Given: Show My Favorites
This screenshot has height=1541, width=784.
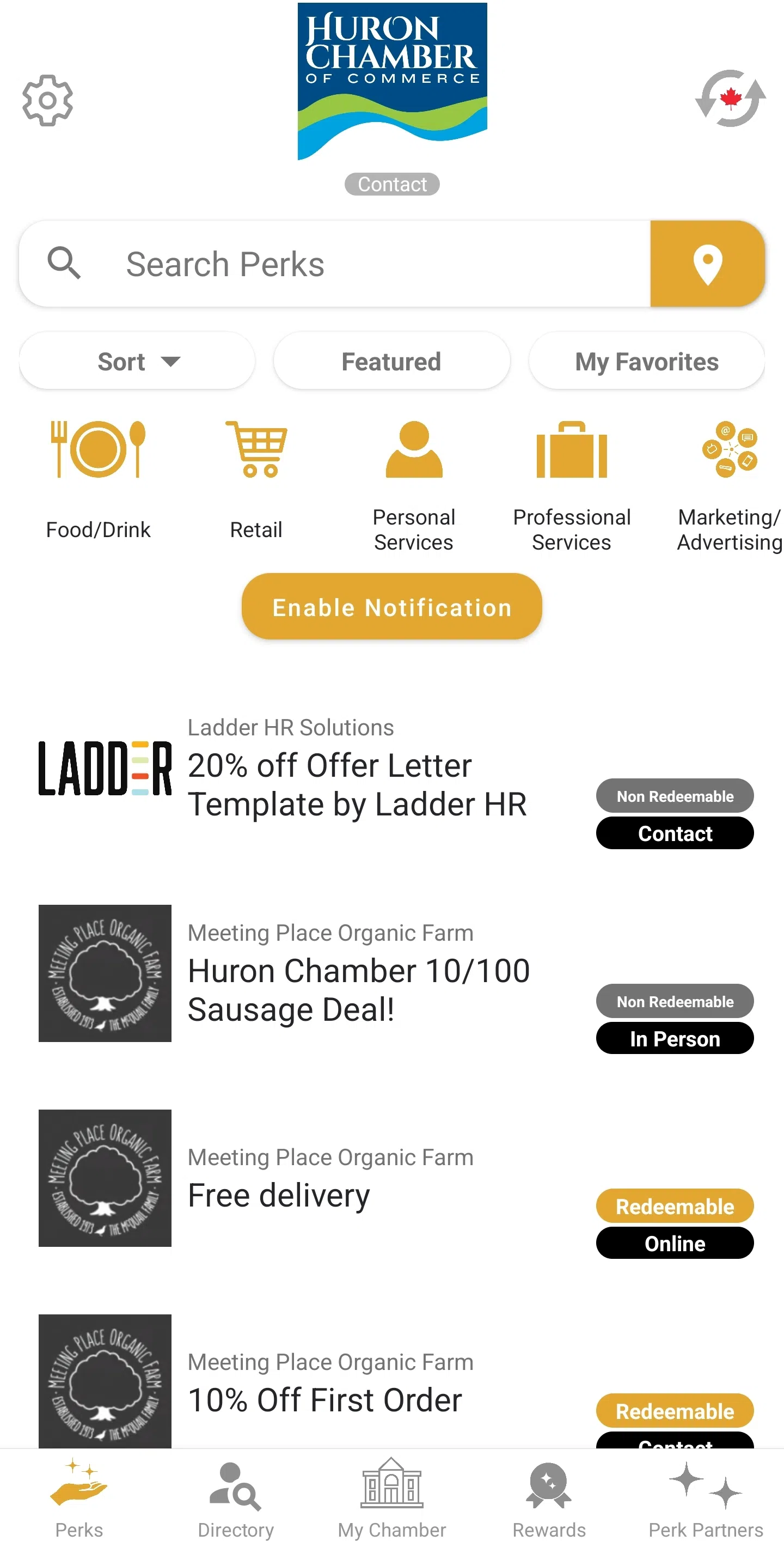Looking at the screenshot, I should tap(646, 361).
